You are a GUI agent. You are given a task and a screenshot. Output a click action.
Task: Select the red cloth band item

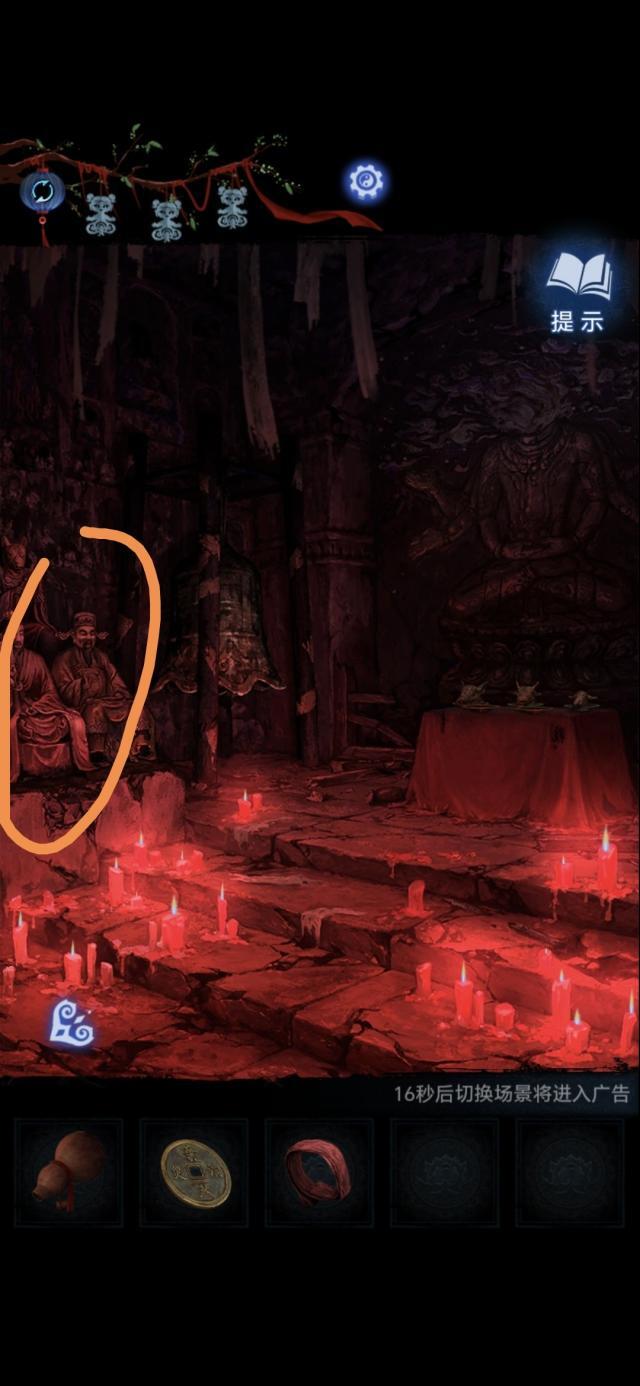(x=318, y=1172)
